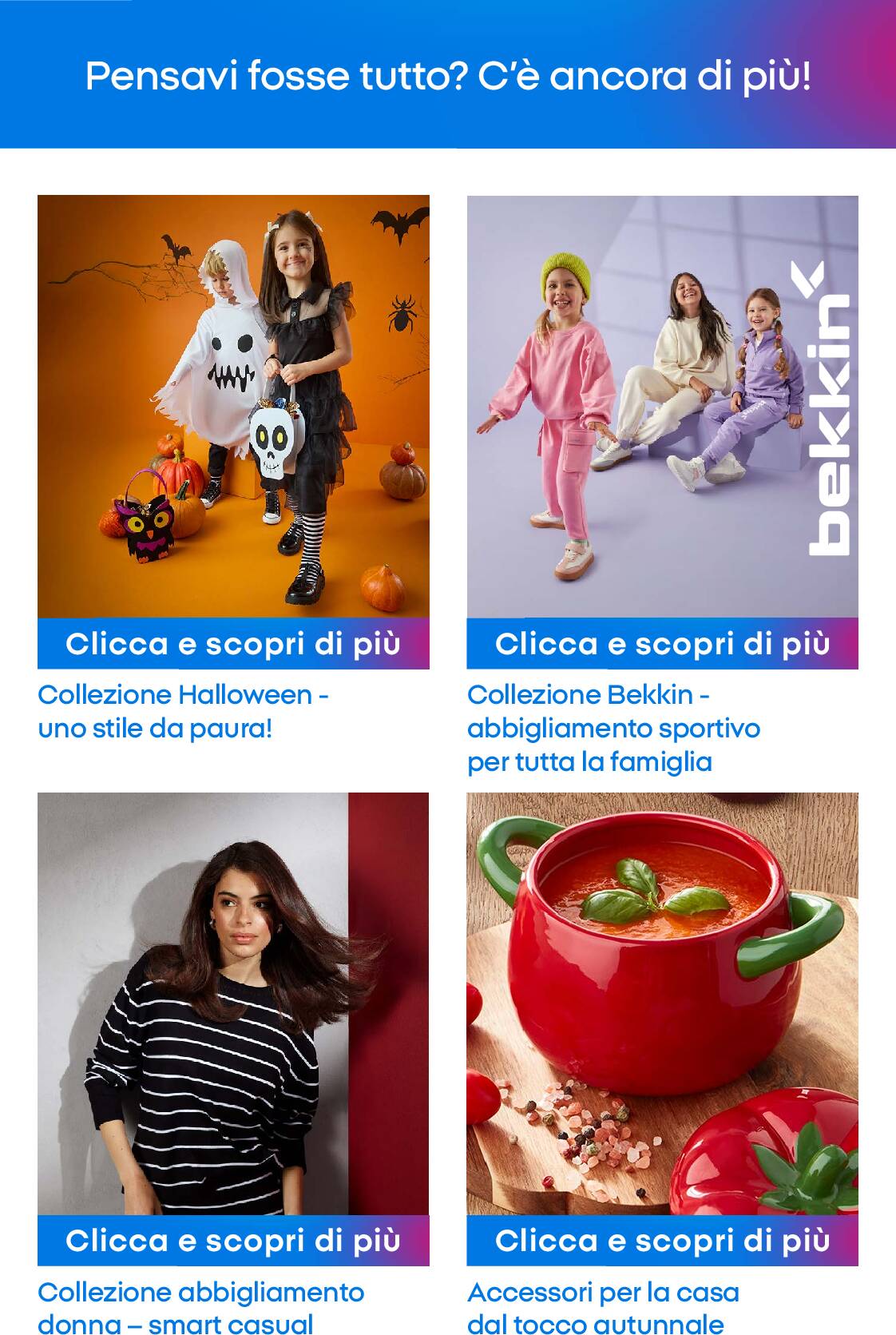Tap 'Clicca e scopri di più' for home accessories

pos(662,1241)
